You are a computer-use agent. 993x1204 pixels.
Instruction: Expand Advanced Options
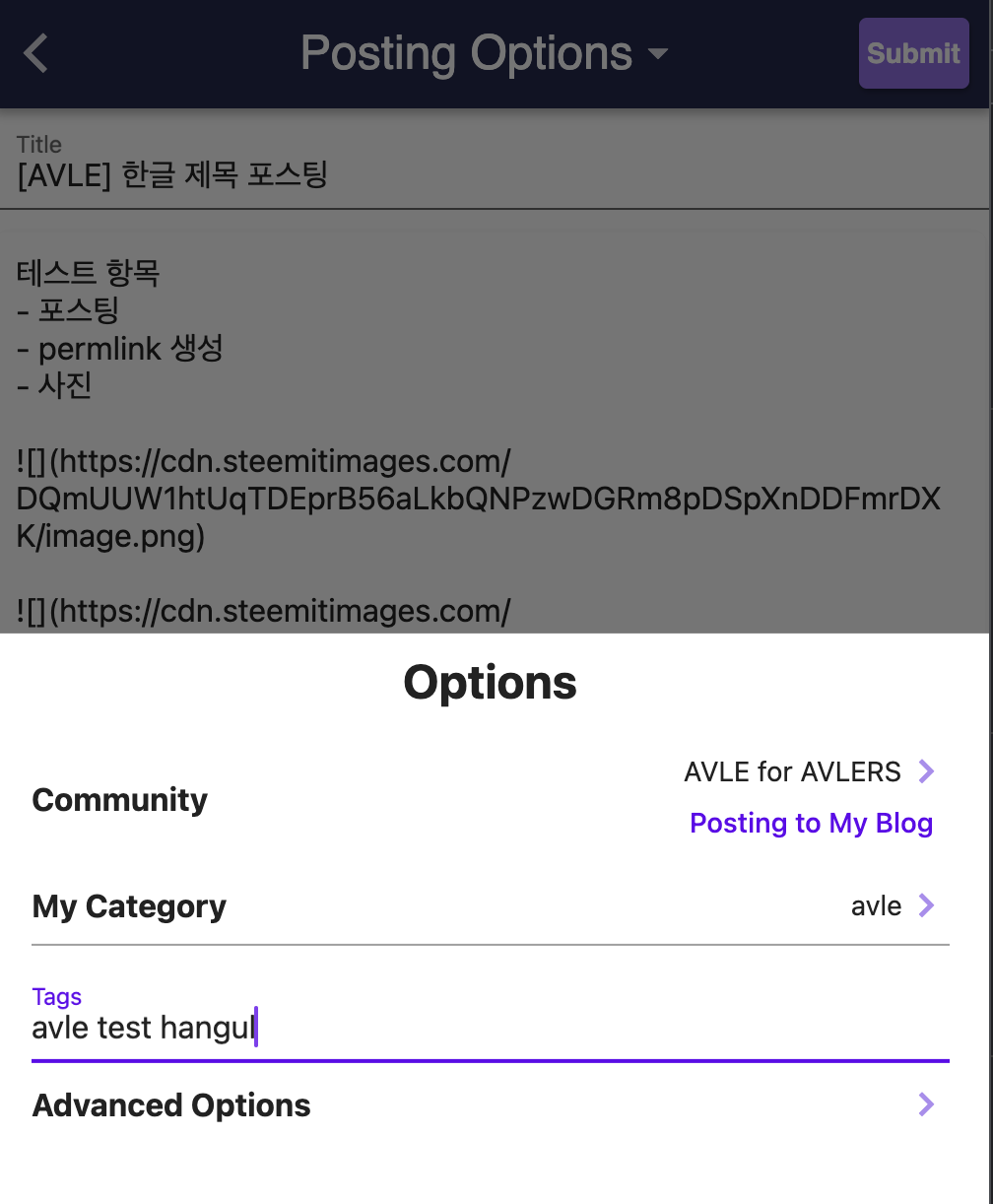click(491, 1104)
